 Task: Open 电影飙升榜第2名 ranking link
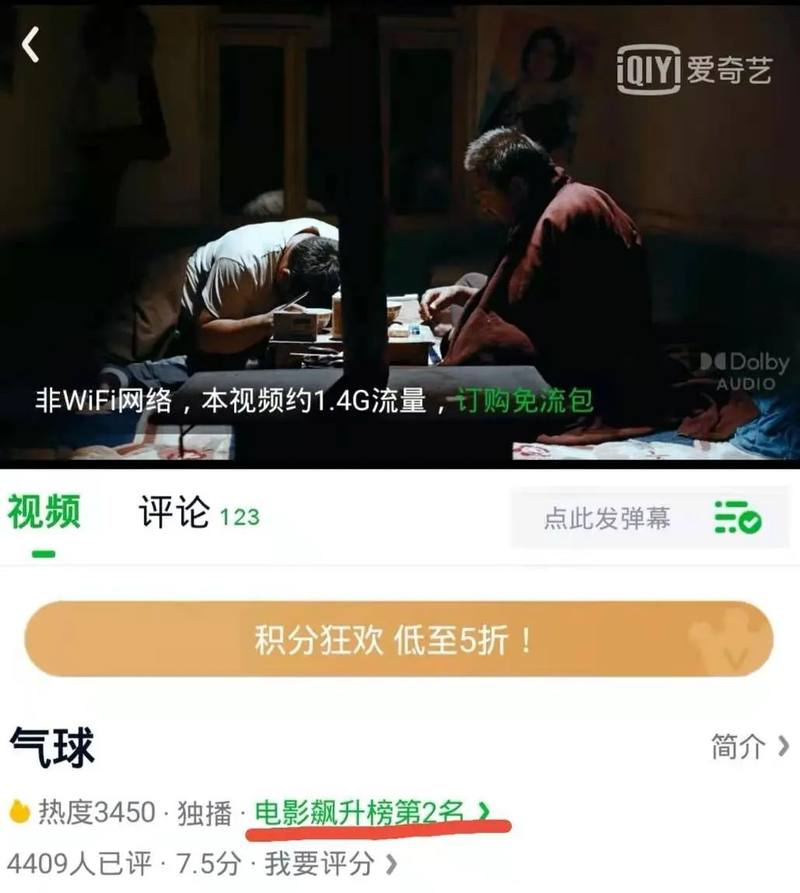point(372,812)
